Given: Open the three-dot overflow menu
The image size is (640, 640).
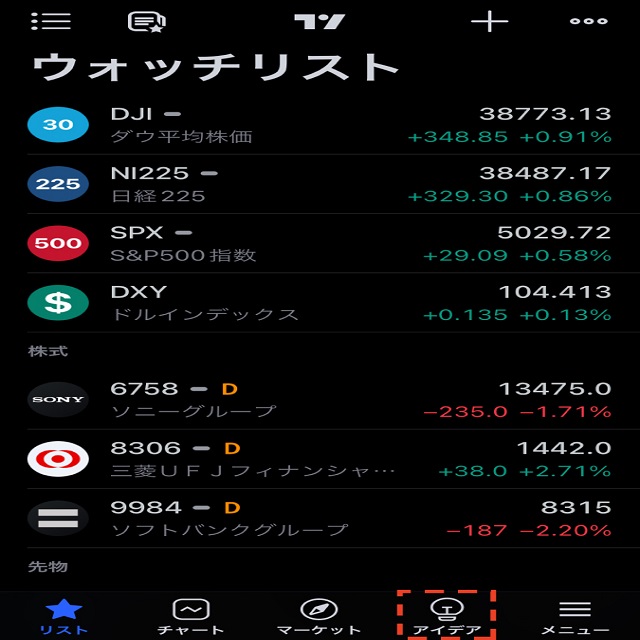Looking at the screenshot, I should (x=588, y=21).
